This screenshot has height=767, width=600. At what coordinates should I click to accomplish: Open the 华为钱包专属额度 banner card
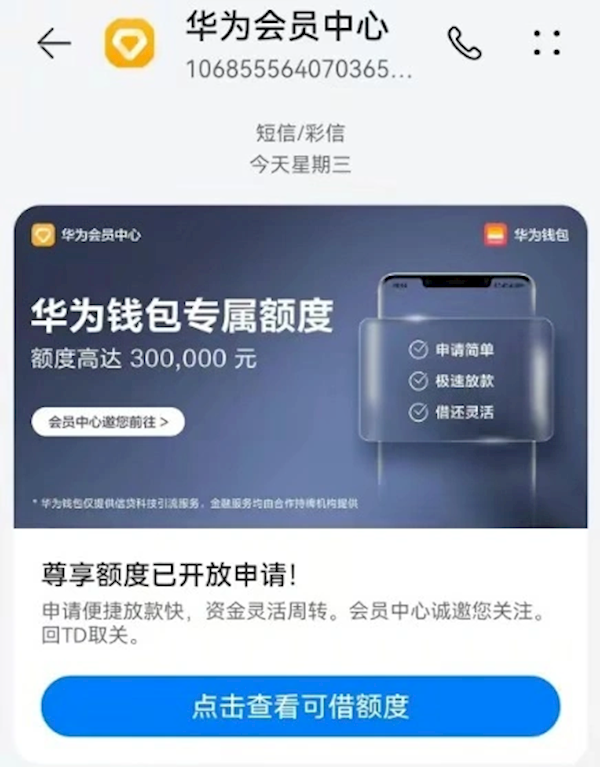tap(300, 367)
